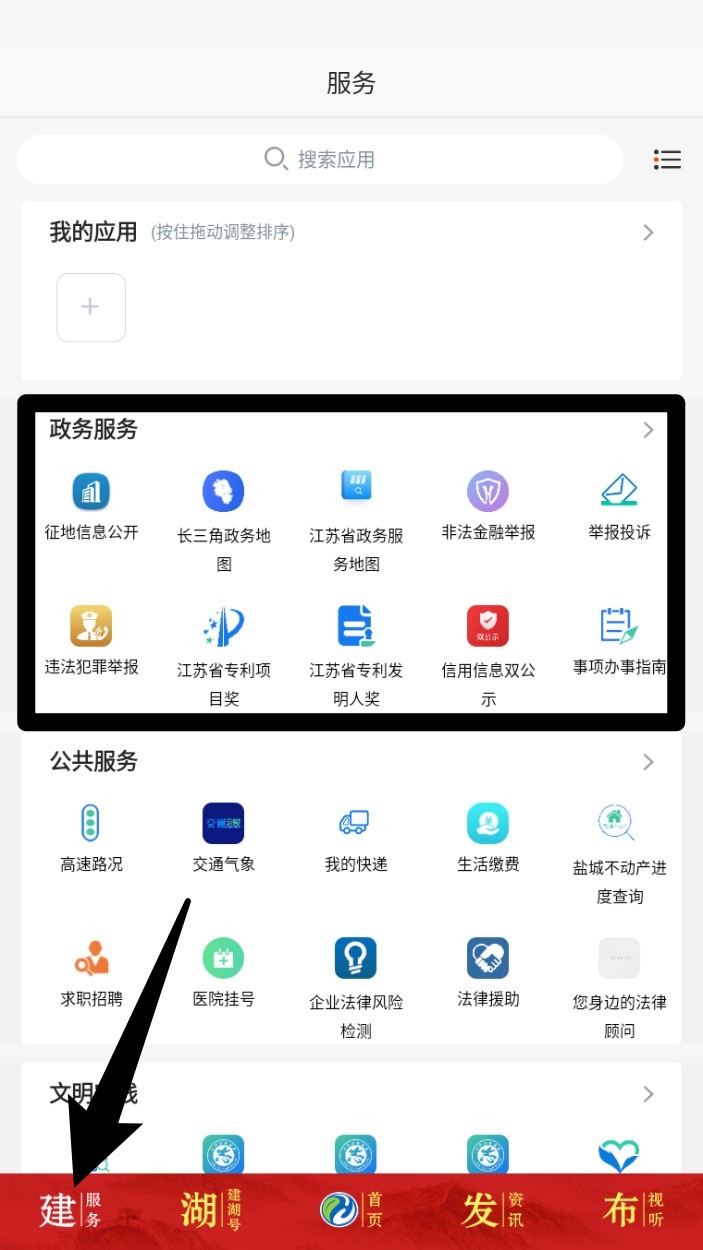Image resolution: width=703 pixels, height=1250 pixels.
Task: Open 法律援助 legal aid
Action: click(x=488, y=972)
